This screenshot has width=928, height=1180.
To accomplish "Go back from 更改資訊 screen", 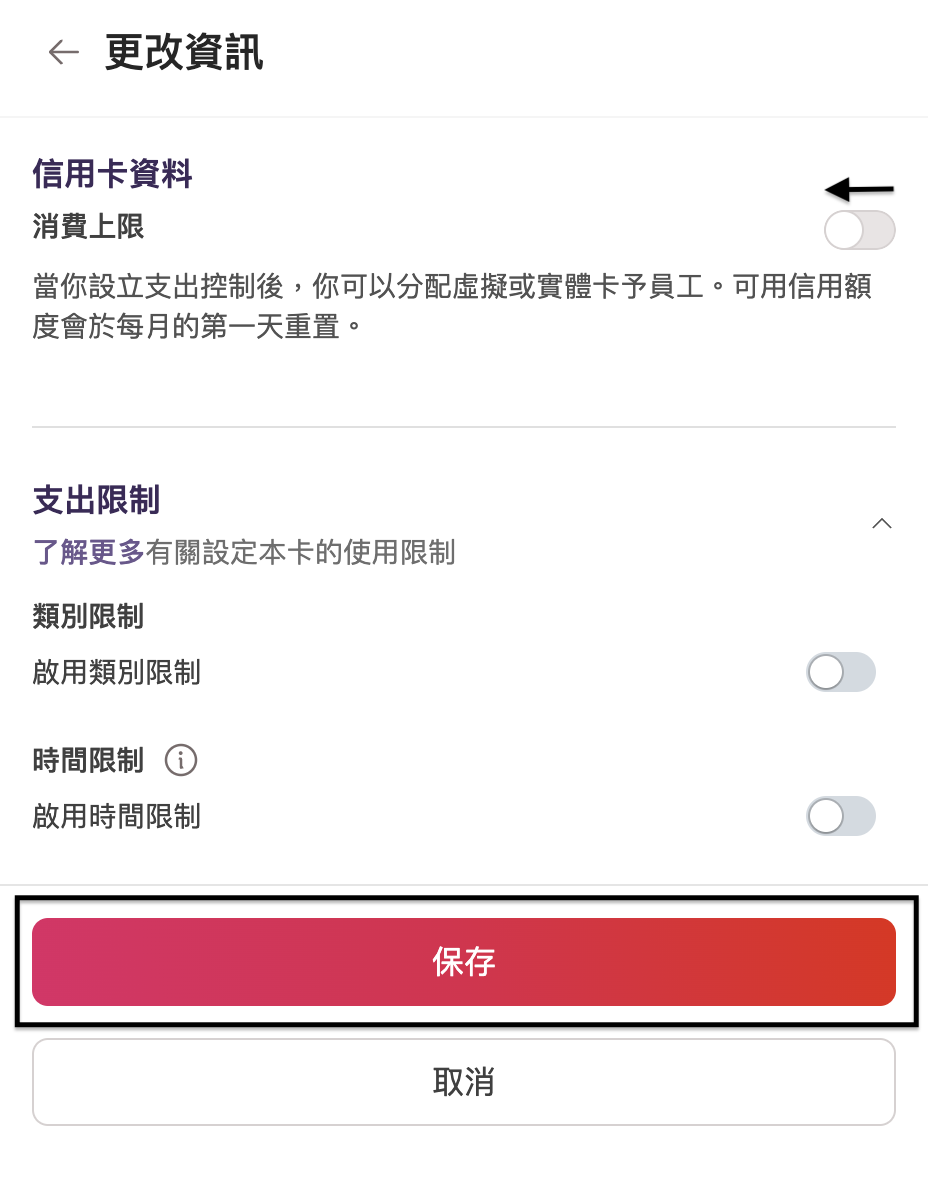I will (63, 52).
